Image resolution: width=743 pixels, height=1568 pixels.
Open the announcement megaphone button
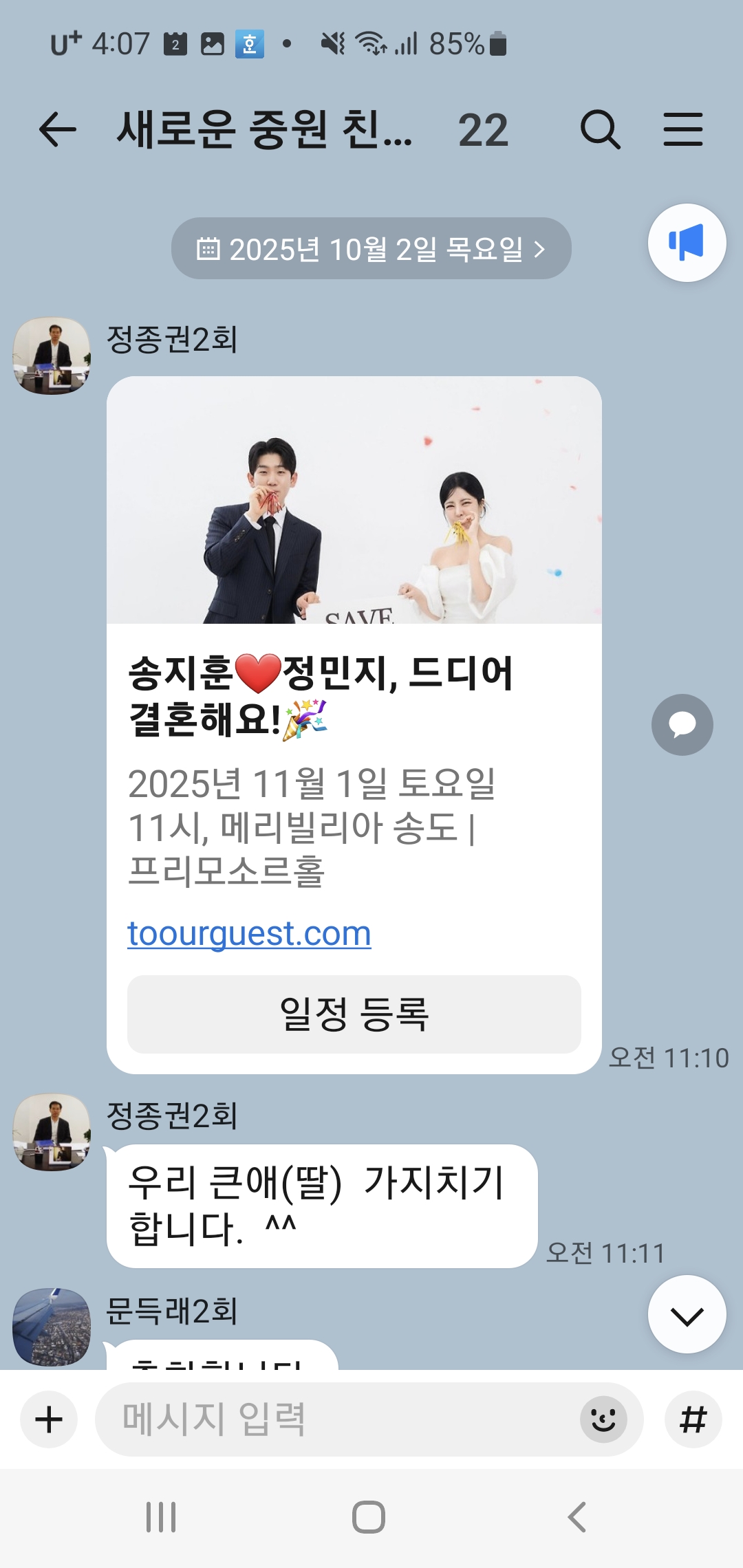(x=687, y=243)
